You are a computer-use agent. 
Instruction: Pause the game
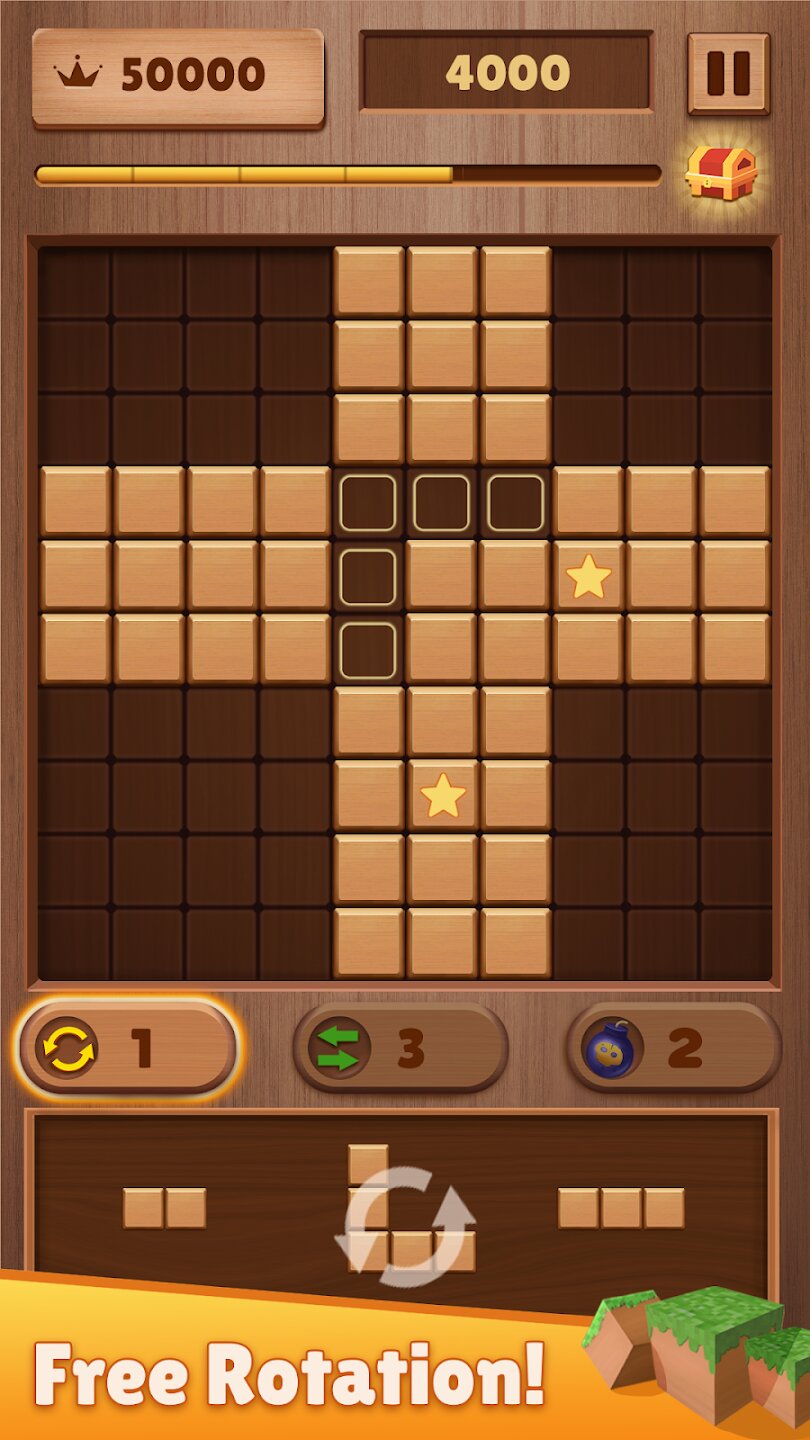click(728, 73)
